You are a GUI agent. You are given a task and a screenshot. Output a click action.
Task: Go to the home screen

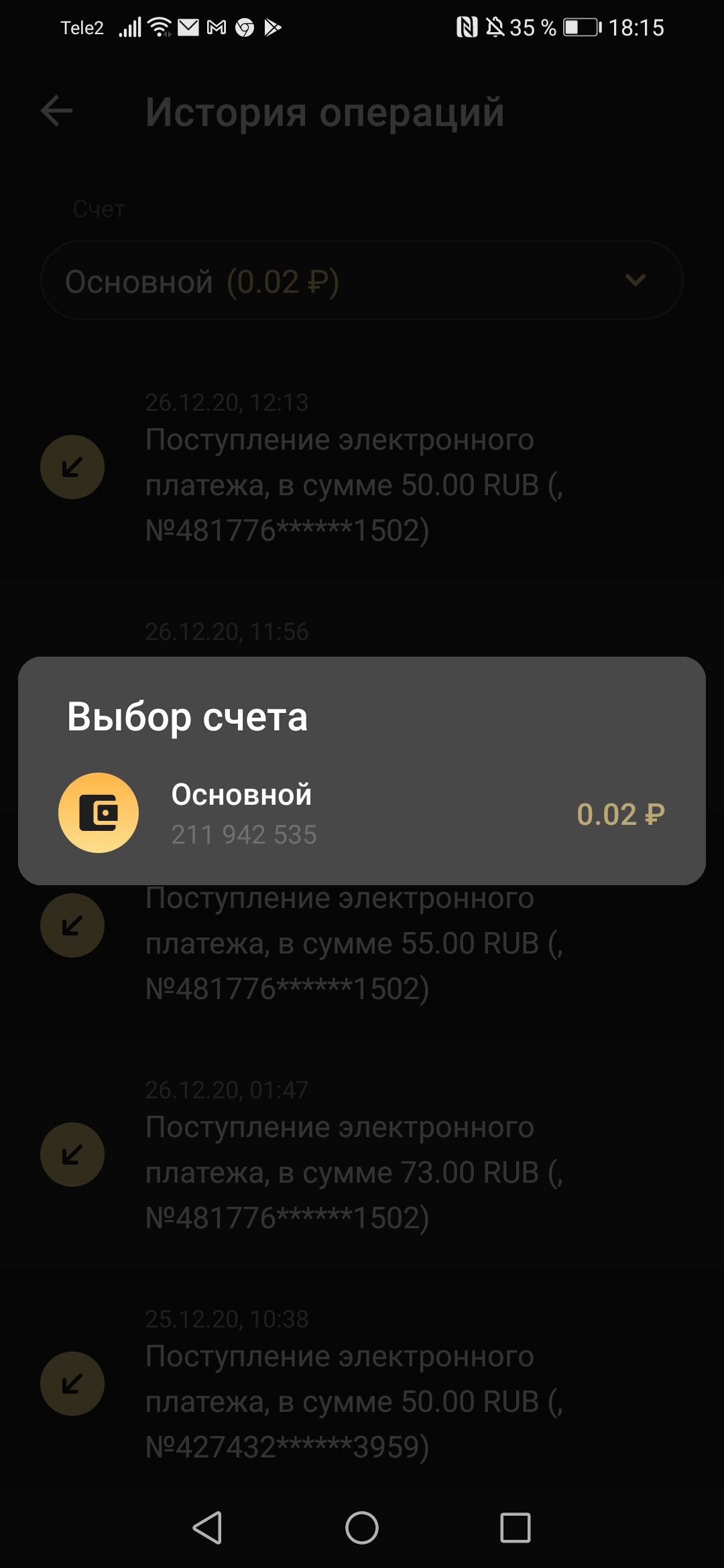pos(362,1528)
